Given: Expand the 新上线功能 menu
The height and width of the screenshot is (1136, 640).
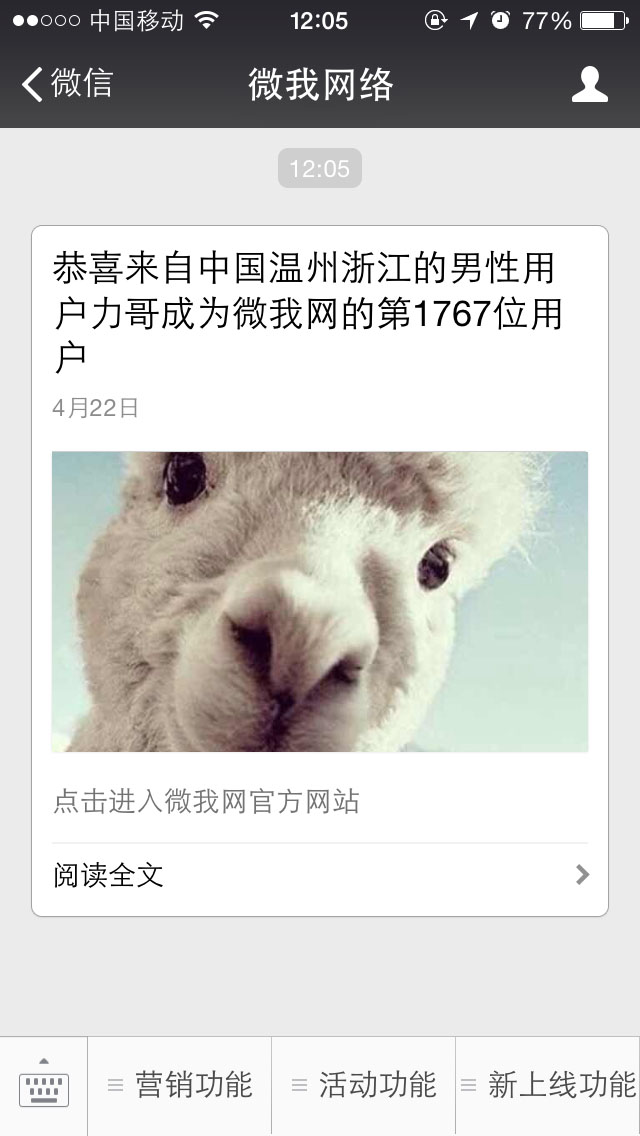Looking at the screenshot, I should [x=548, y=1086].
